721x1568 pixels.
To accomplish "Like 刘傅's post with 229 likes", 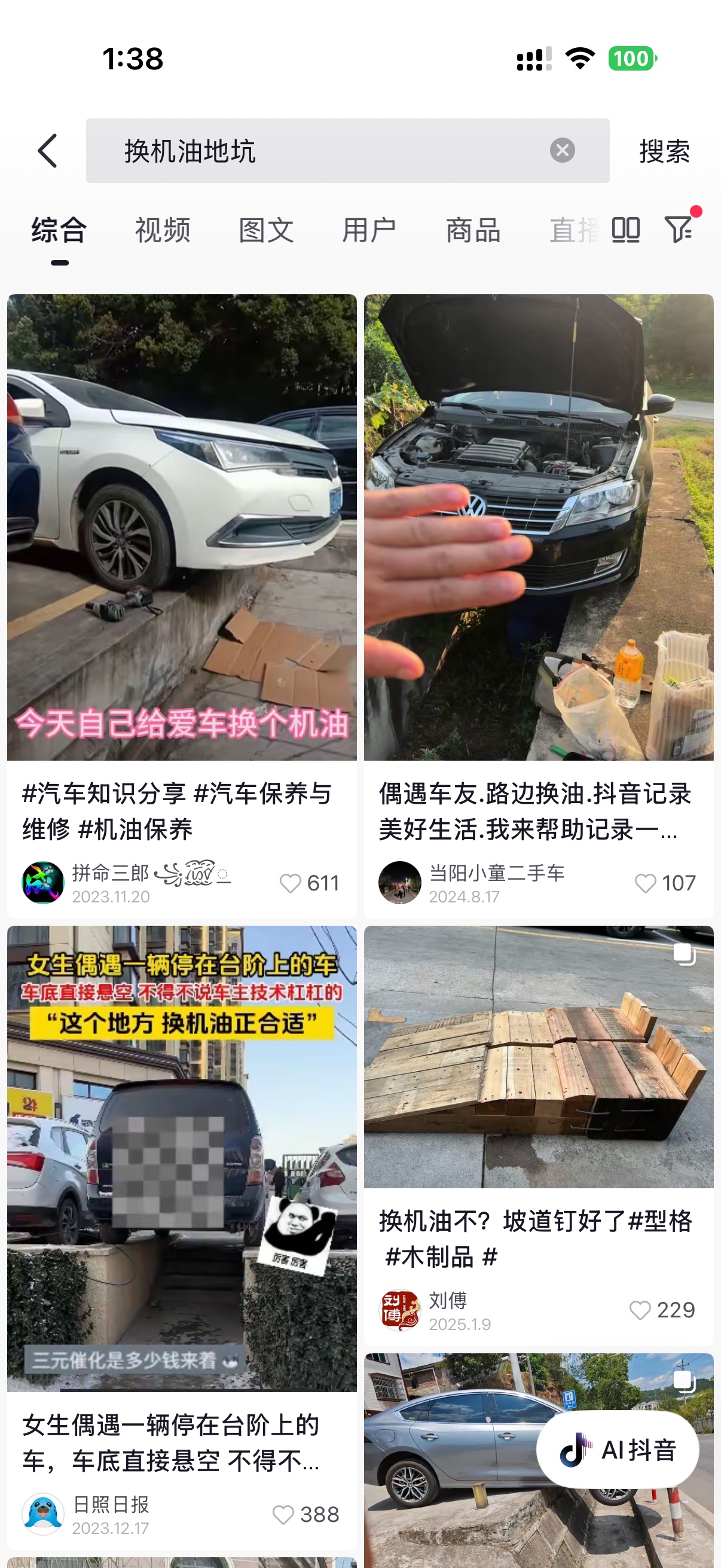I will [640, 1310].
